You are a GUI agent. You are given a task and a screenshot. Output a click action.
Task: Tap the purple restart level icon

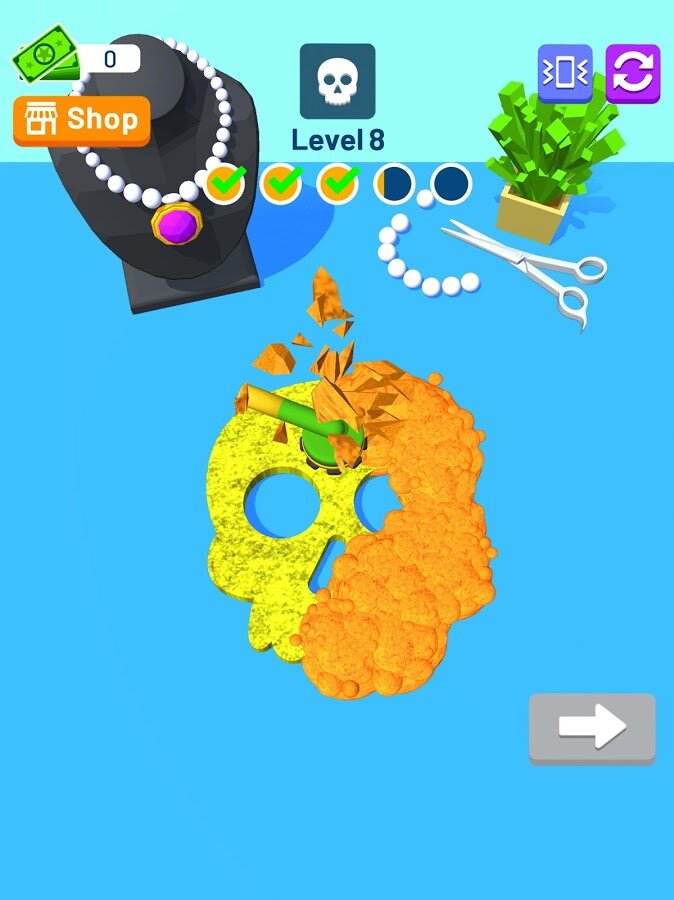click(x=632, y=73)
